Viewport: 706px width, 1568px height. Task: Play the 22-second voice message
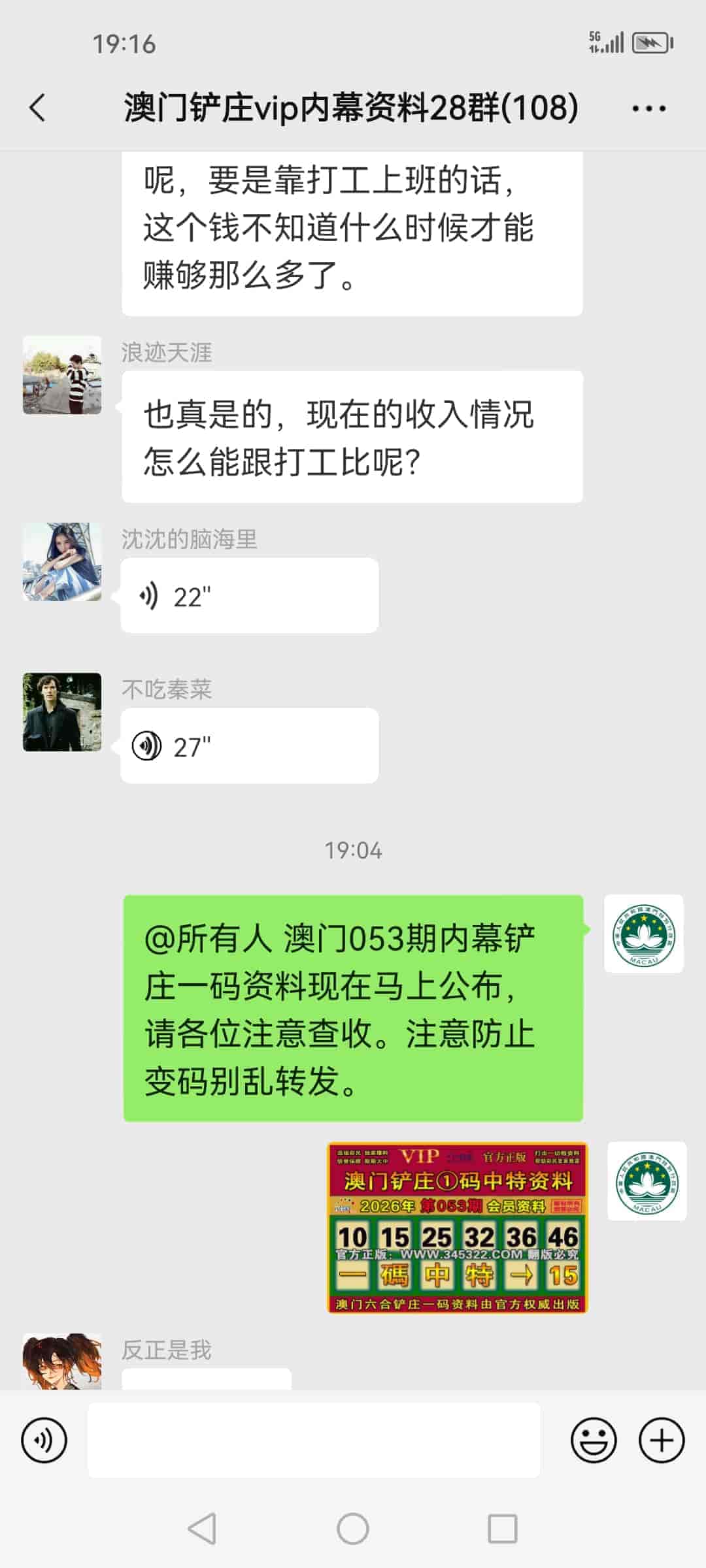tap(248, 595)
